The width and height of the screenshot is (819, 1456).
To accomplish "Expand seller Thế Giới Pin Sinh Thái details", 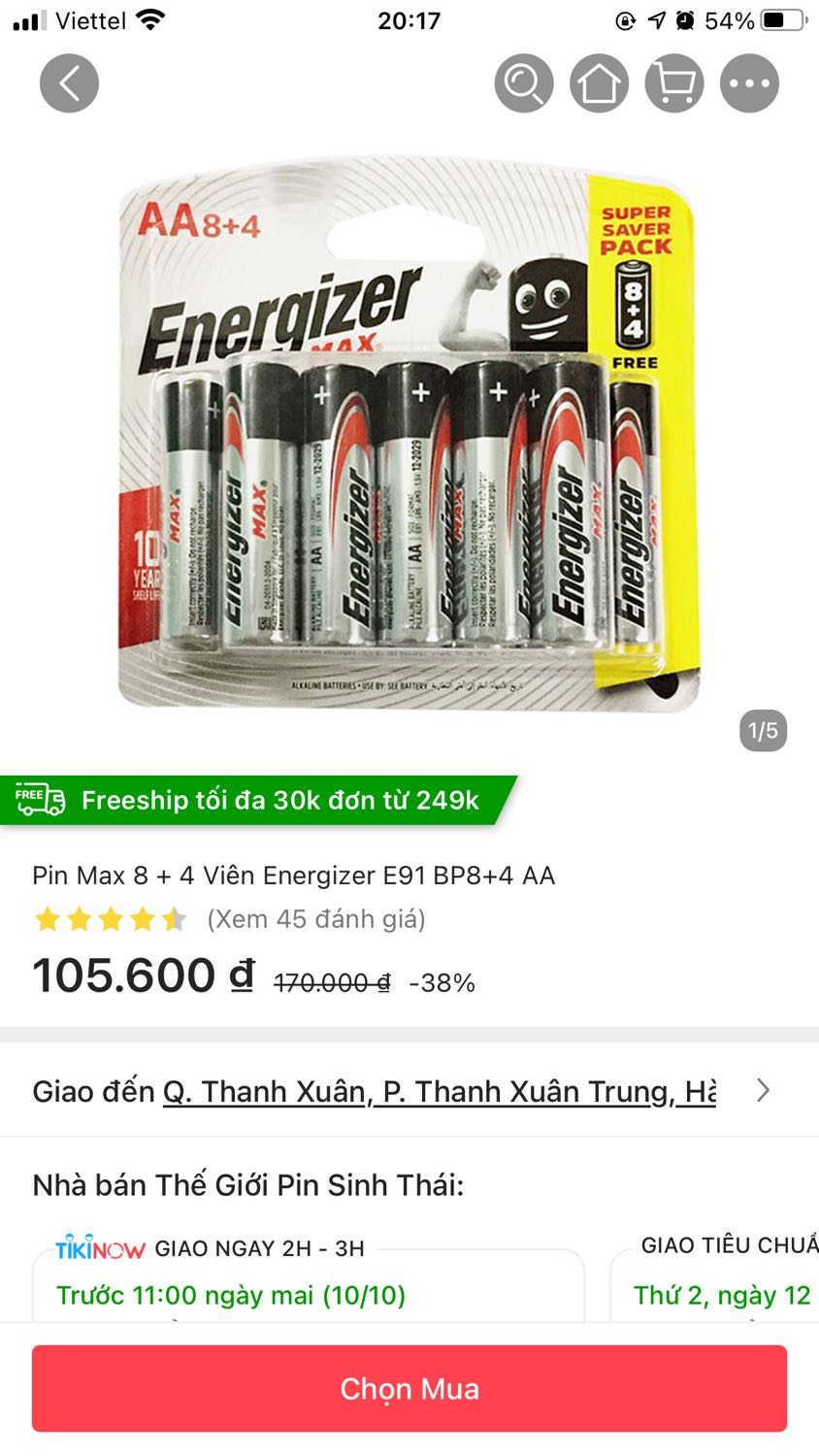I will click(x=250, y=1183).
